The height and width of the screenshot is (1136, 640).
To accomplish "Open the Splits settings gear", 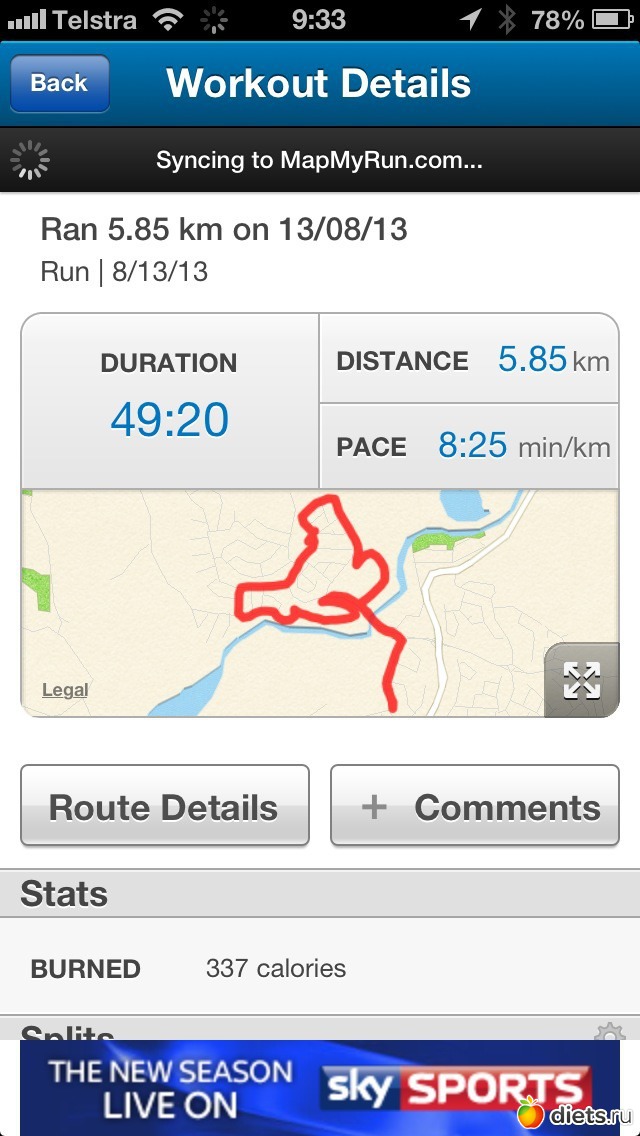I will pos(608,1032).
